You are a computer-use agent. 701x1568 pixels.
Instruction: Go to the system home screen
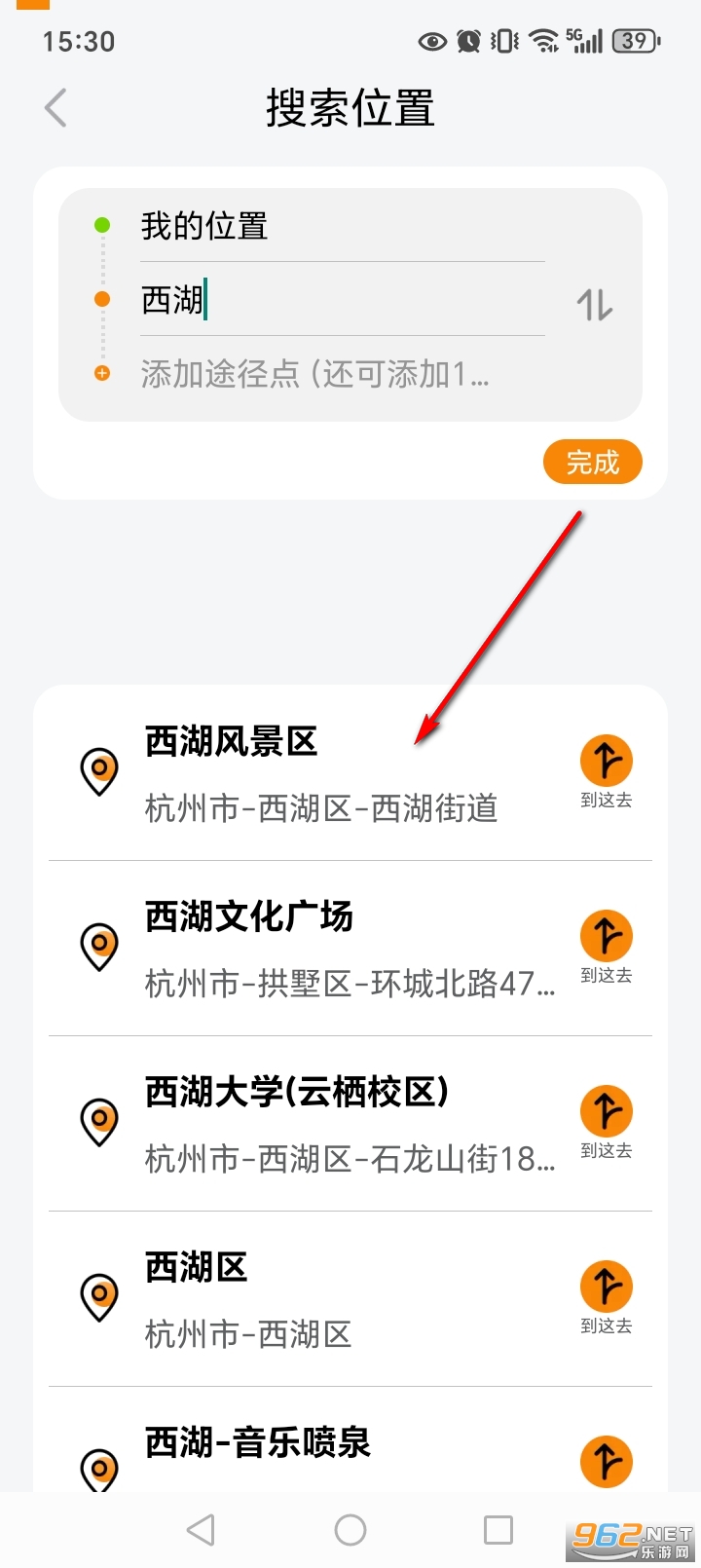click(x=350, y=1530)
